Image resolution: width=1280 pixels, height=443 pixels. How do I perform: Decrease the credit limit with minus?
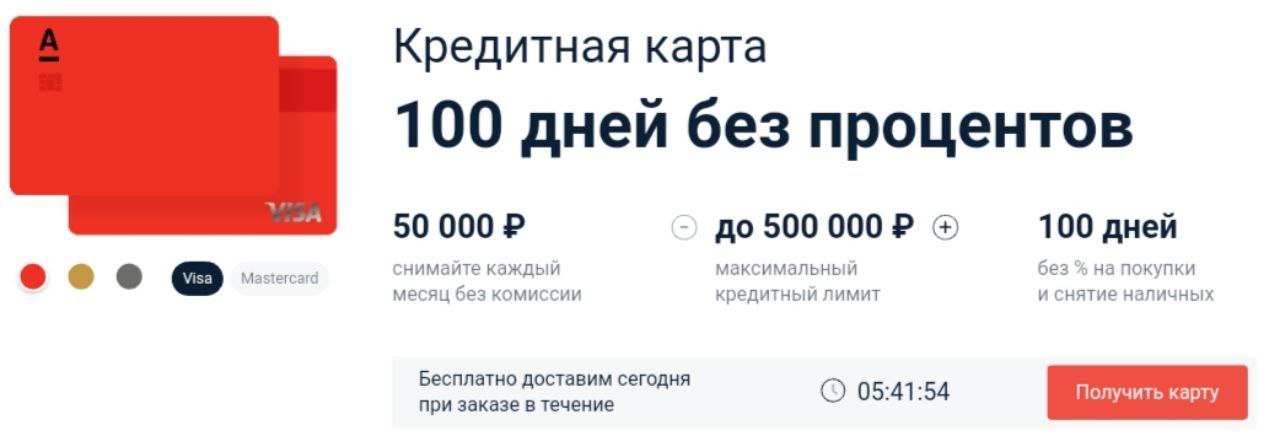(x=683, y=228)
